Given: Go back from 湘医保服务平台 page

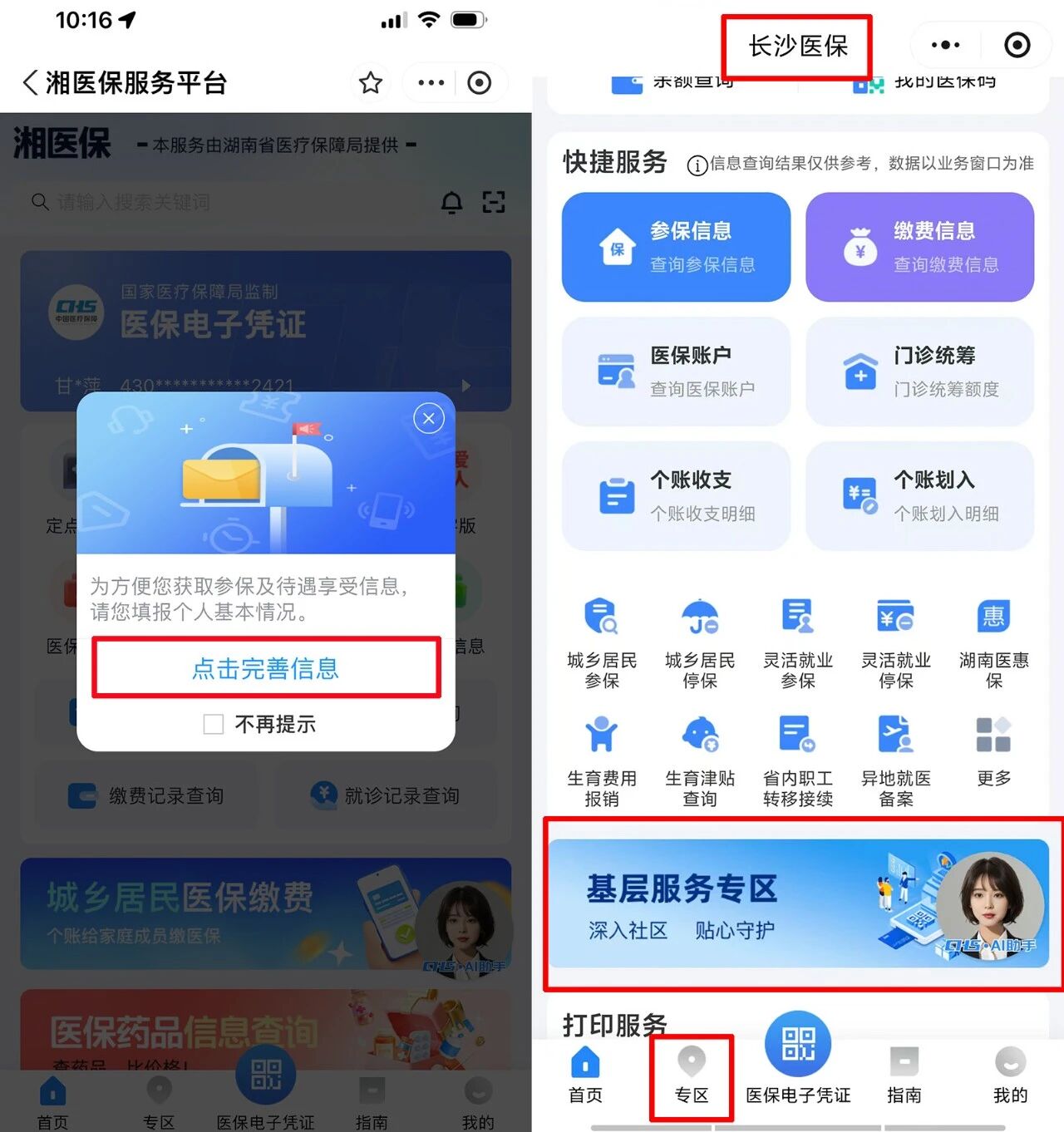Looking at the screenshot, I should tap(30, 83).
